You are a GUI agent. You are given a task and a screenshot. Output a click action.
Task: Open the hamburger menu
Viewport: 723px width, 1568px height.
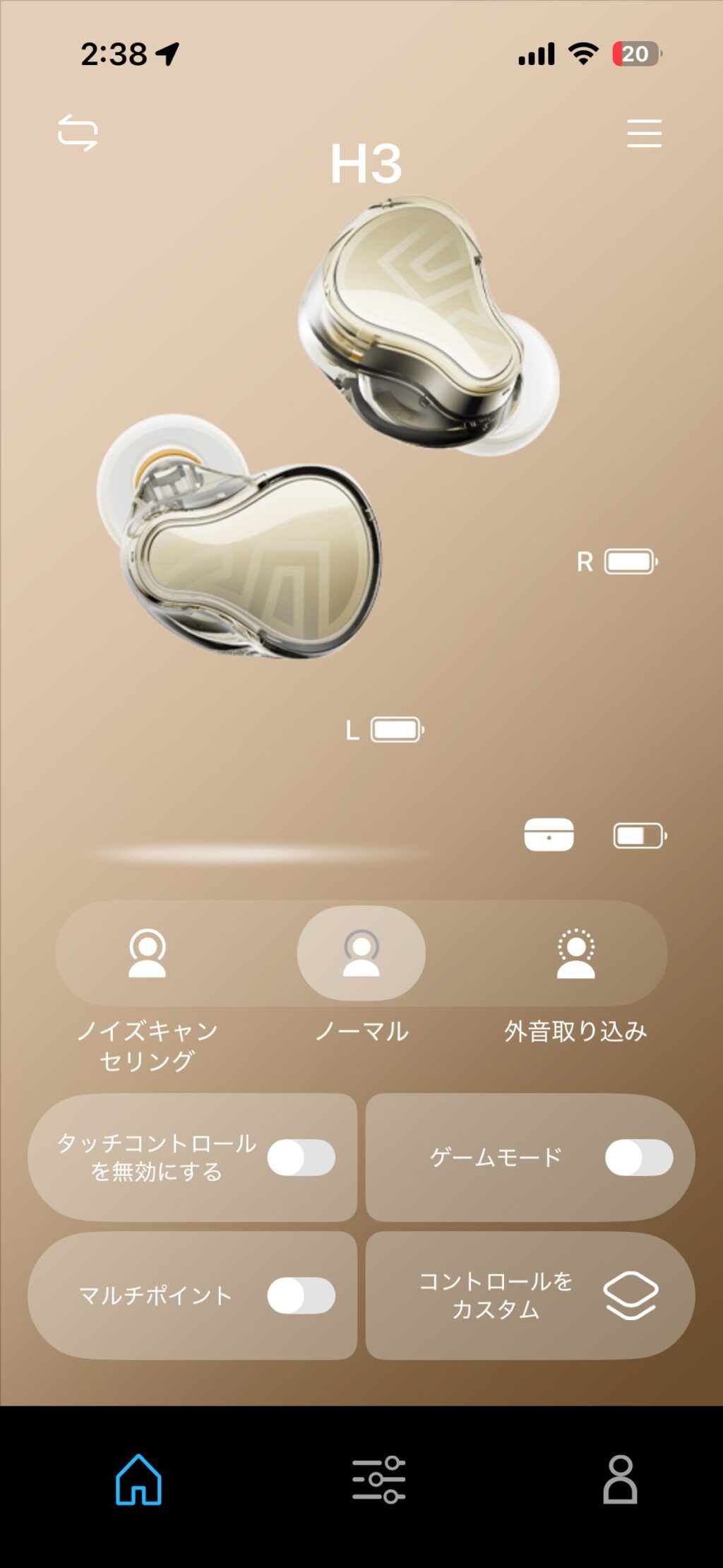coord(644,133)
